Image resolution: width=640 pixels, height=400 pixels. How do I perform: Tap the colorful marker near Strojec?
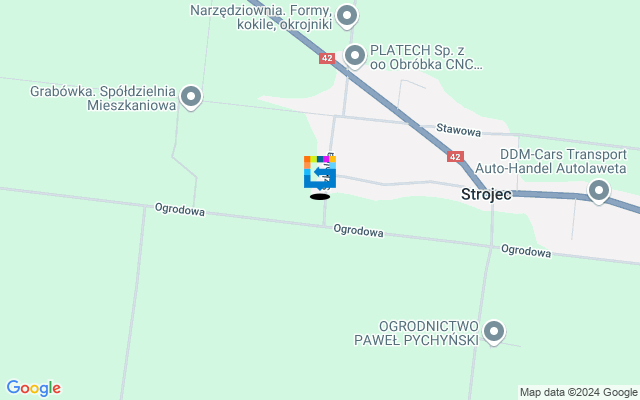click(320, 172)
